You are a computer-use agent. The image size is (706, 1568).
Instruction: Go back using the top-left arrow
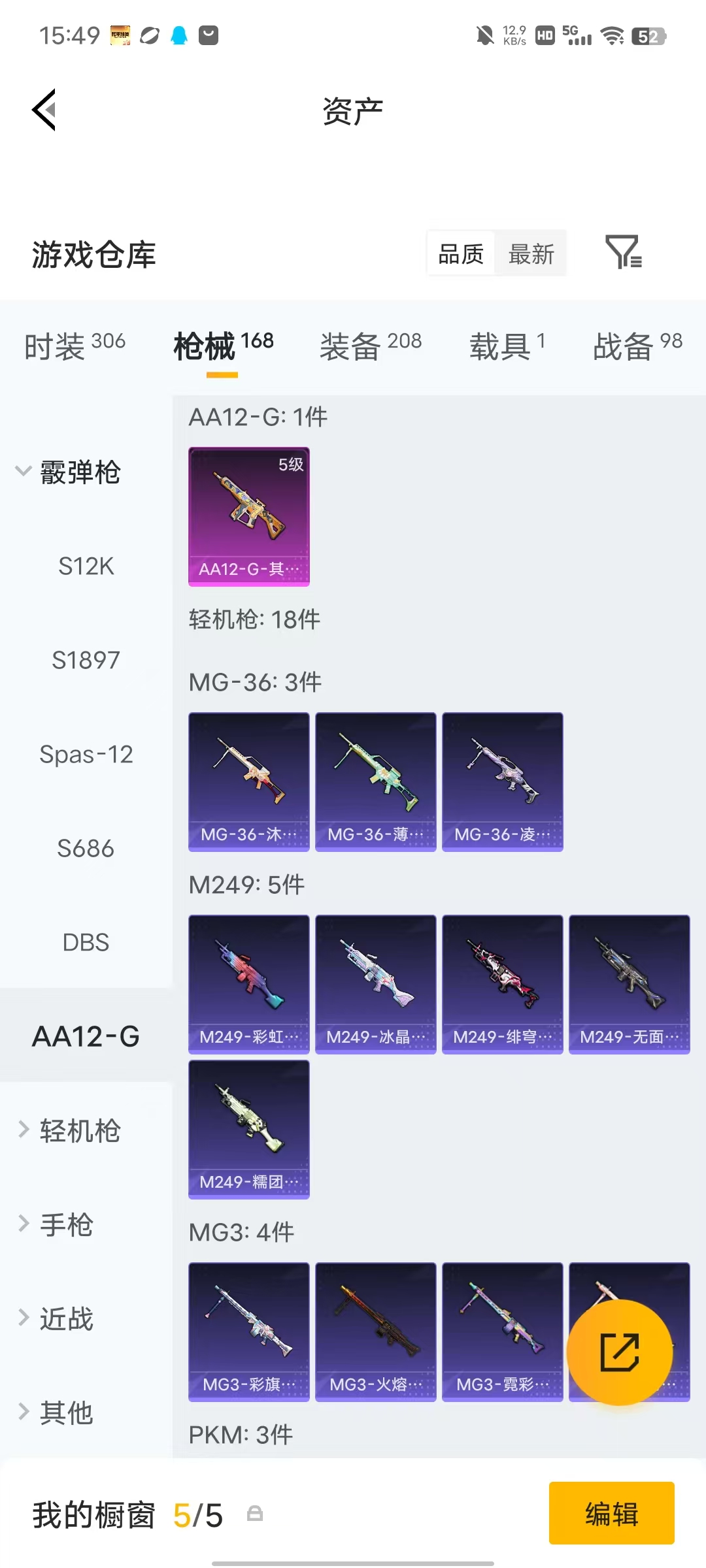[x=44, y=110]
